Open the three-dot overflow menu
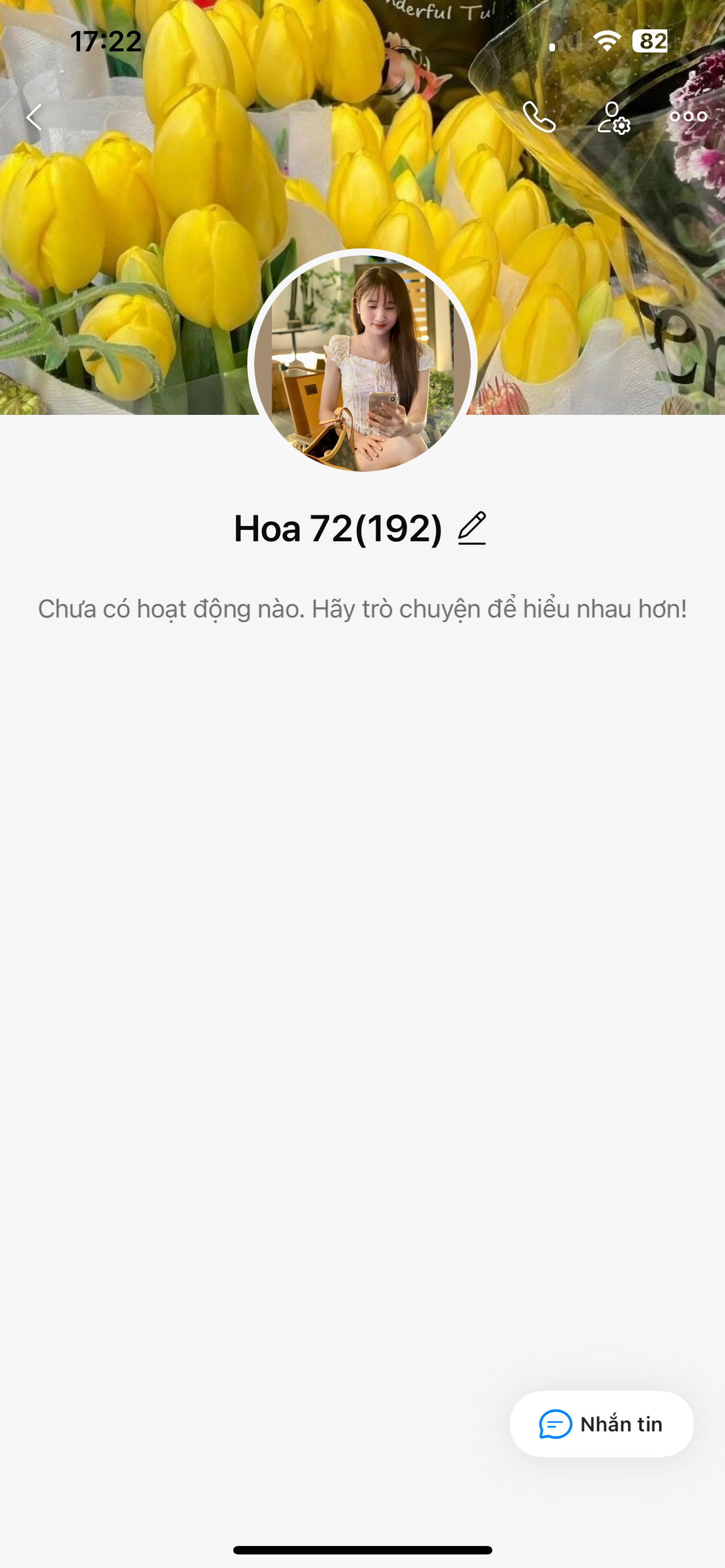Image resolution: width=725 pixels, height=1568 pixels. coord(688,117)
